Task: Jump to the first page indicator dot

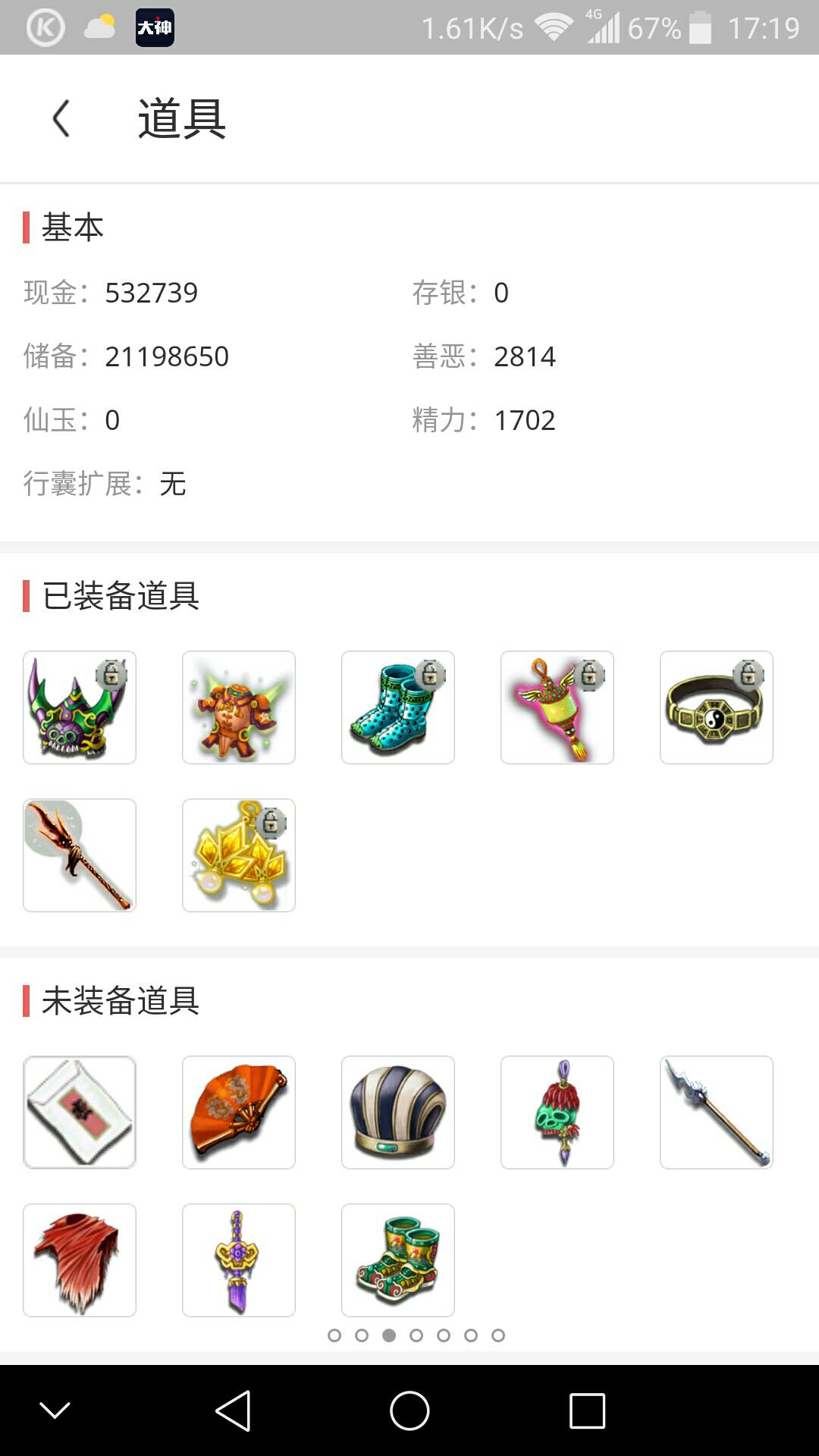Action: [x=334, y=1335]
